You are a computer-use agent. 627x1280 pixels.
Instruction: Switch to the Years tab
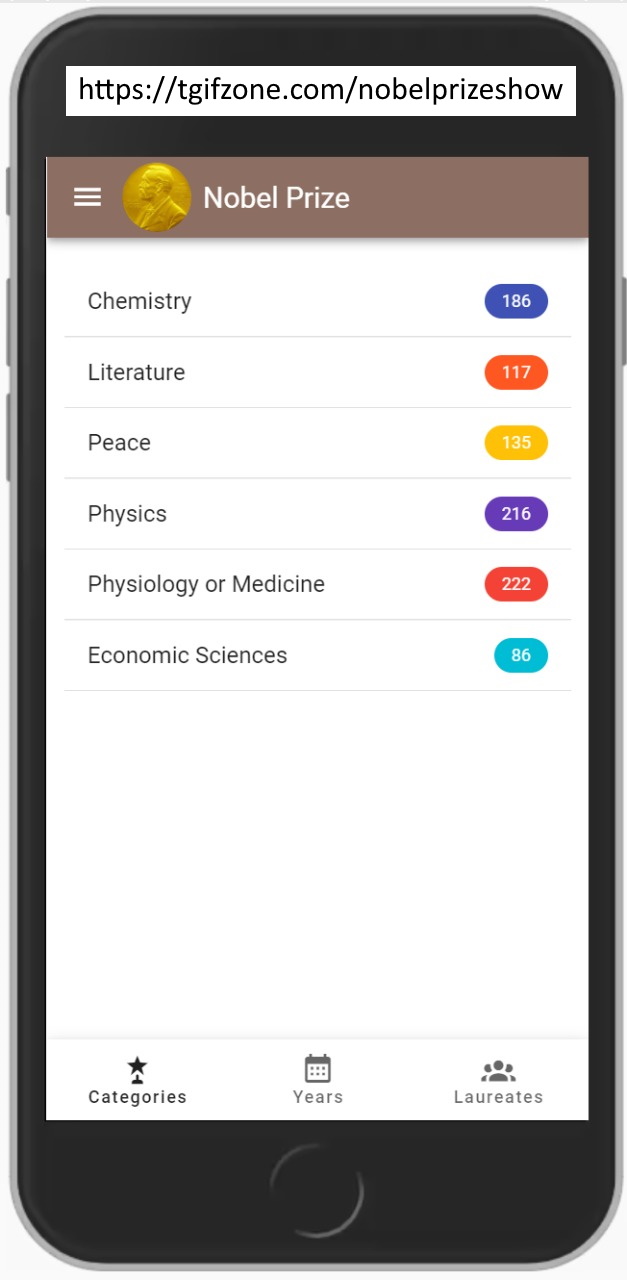pos(318,1080)
